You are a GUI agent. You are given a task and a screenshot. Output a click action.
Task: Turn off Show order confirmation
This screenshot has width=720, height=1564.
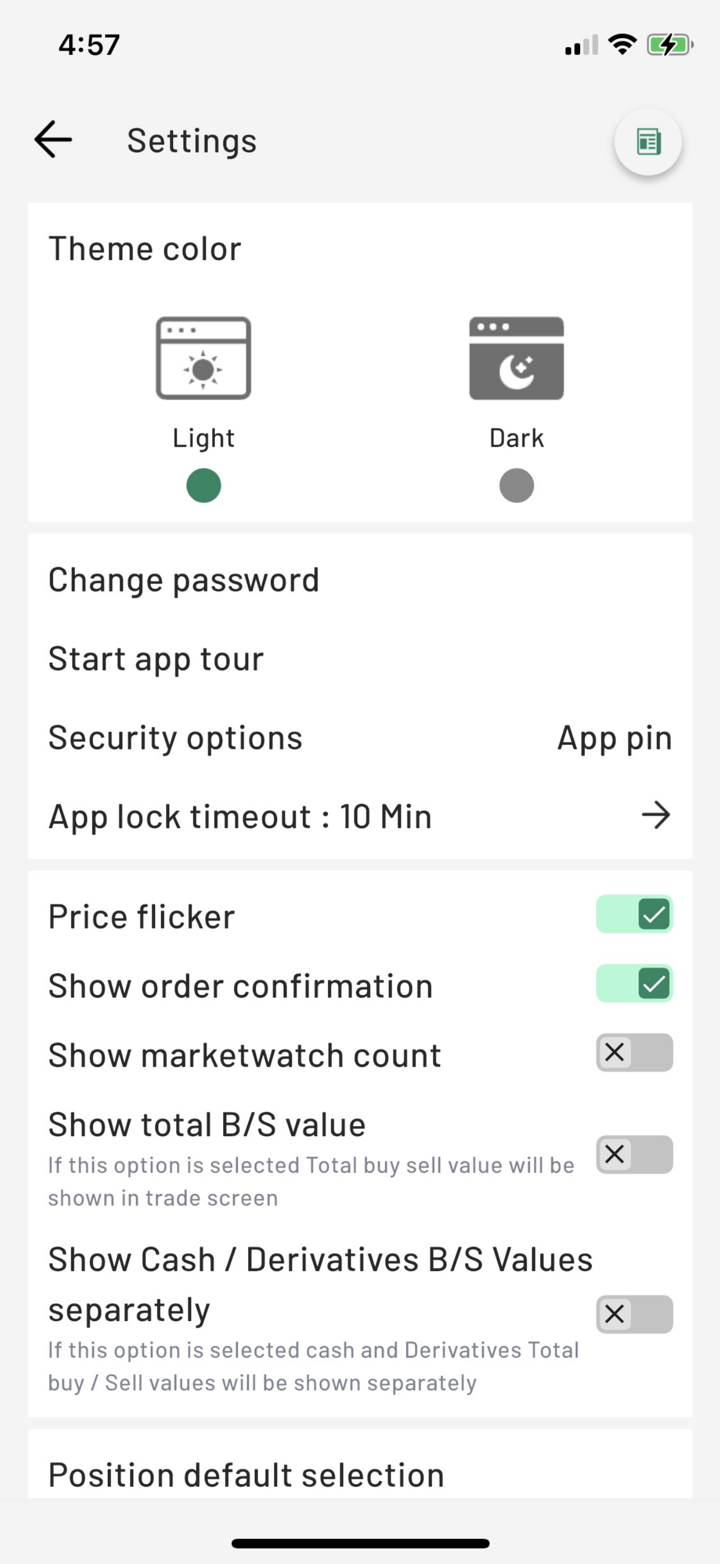pos(634,984)
